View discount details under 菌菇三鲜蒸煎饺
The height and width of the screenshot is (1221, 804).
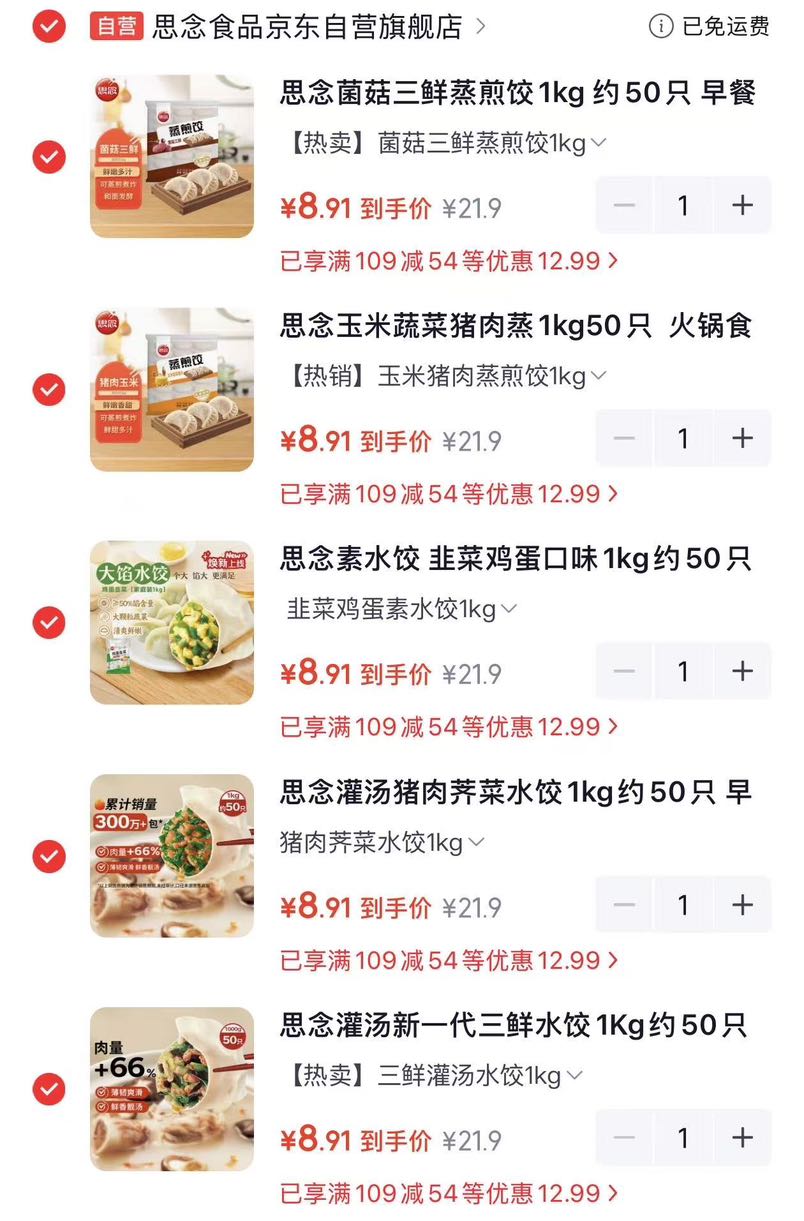click(450, 261)
